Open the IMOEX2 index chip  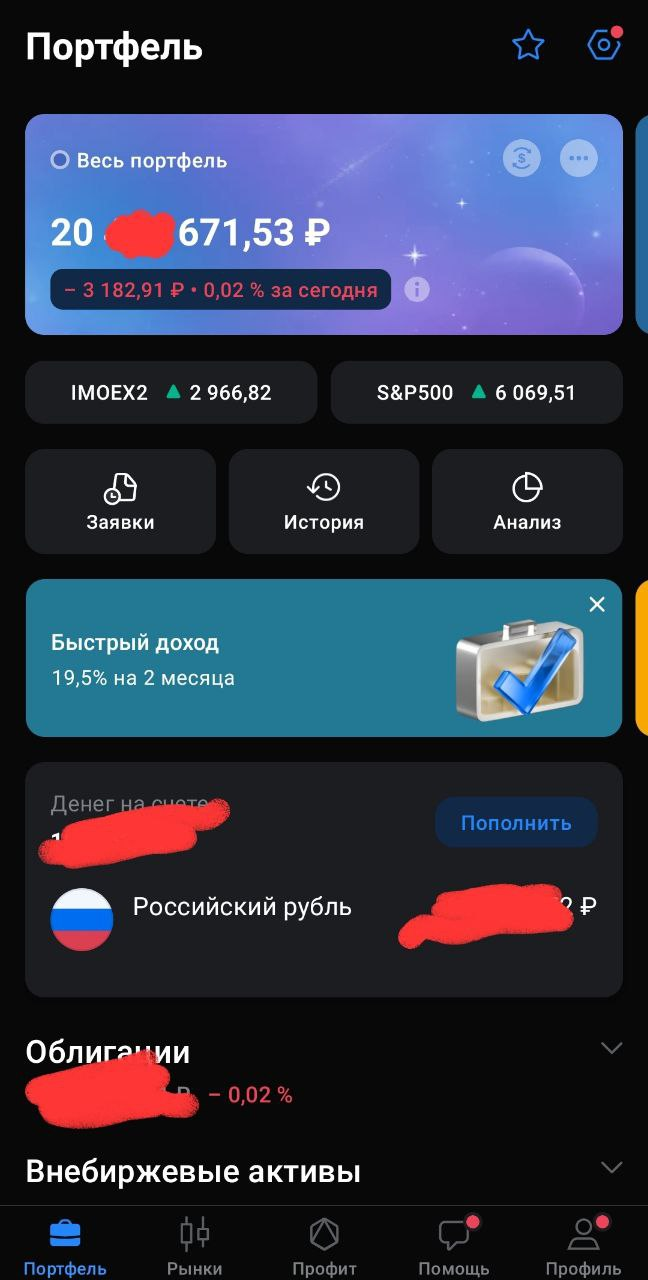171,393
